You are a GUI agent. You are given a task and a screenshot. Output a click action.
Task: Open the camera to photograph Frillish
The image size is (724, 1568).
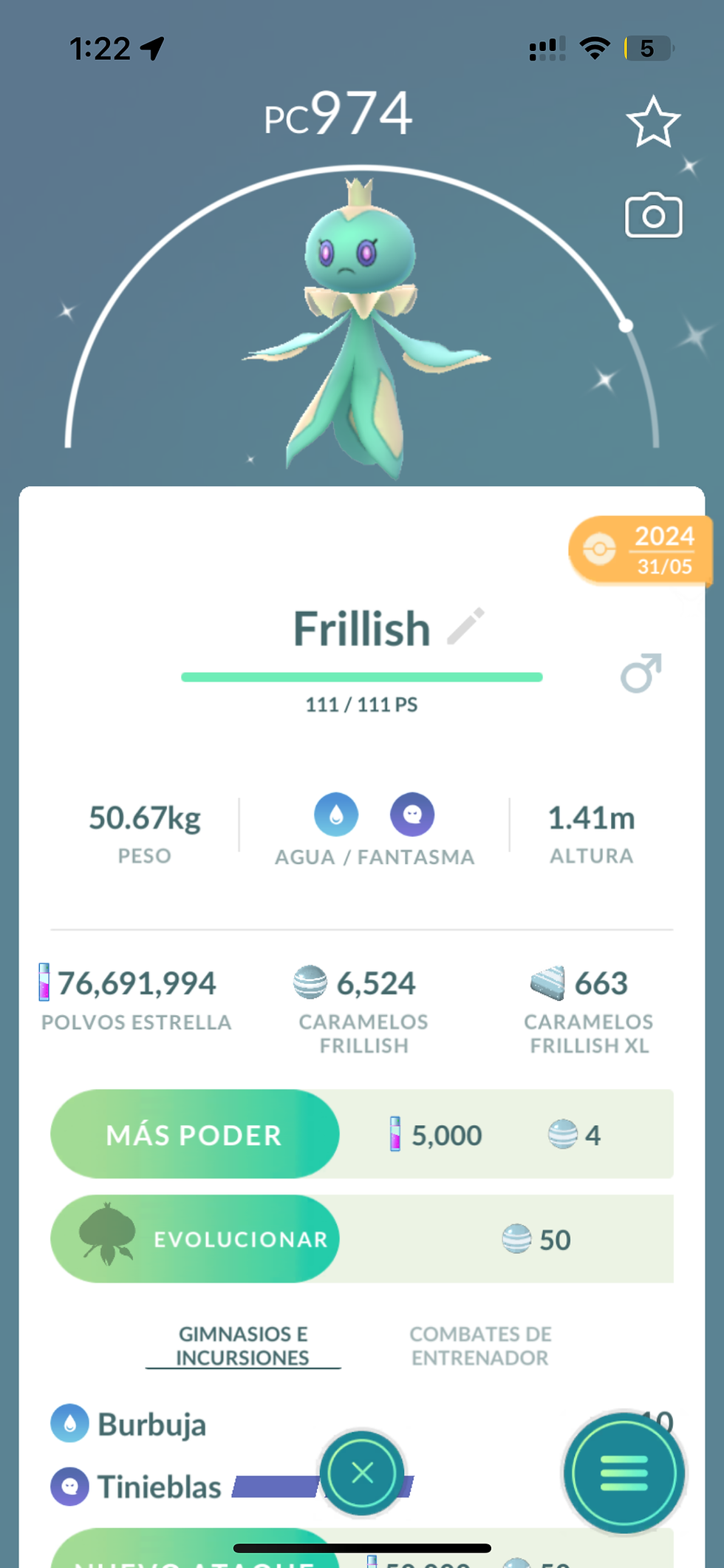pos(653,216)
